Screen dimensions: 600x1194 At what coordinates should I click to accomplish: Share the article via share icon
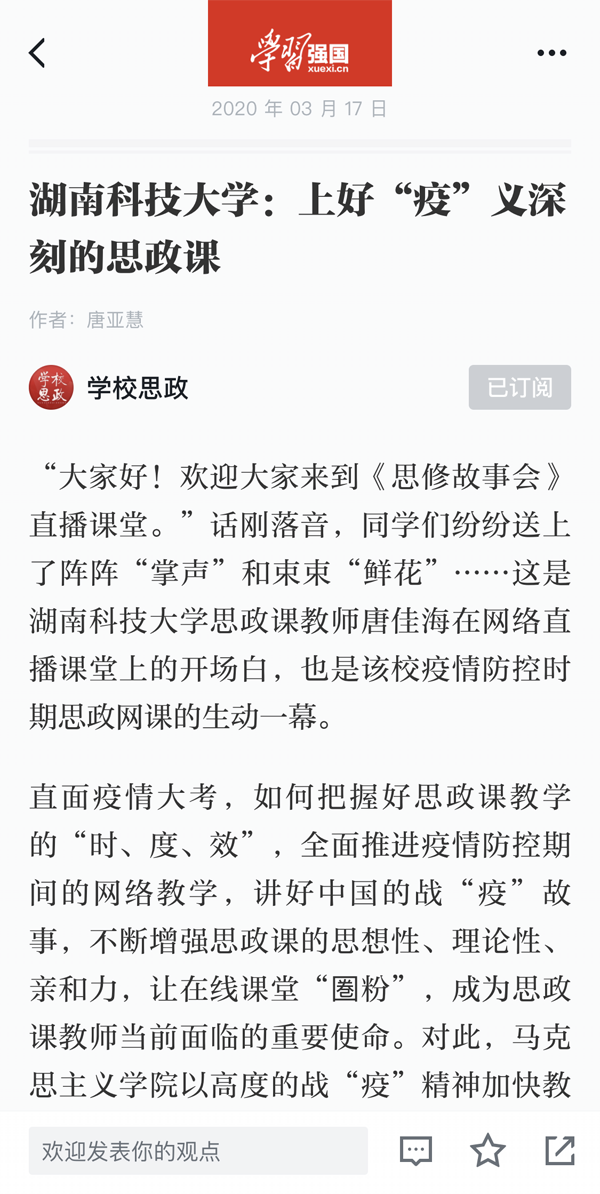pyautogui.click(x=560, y=1151)
